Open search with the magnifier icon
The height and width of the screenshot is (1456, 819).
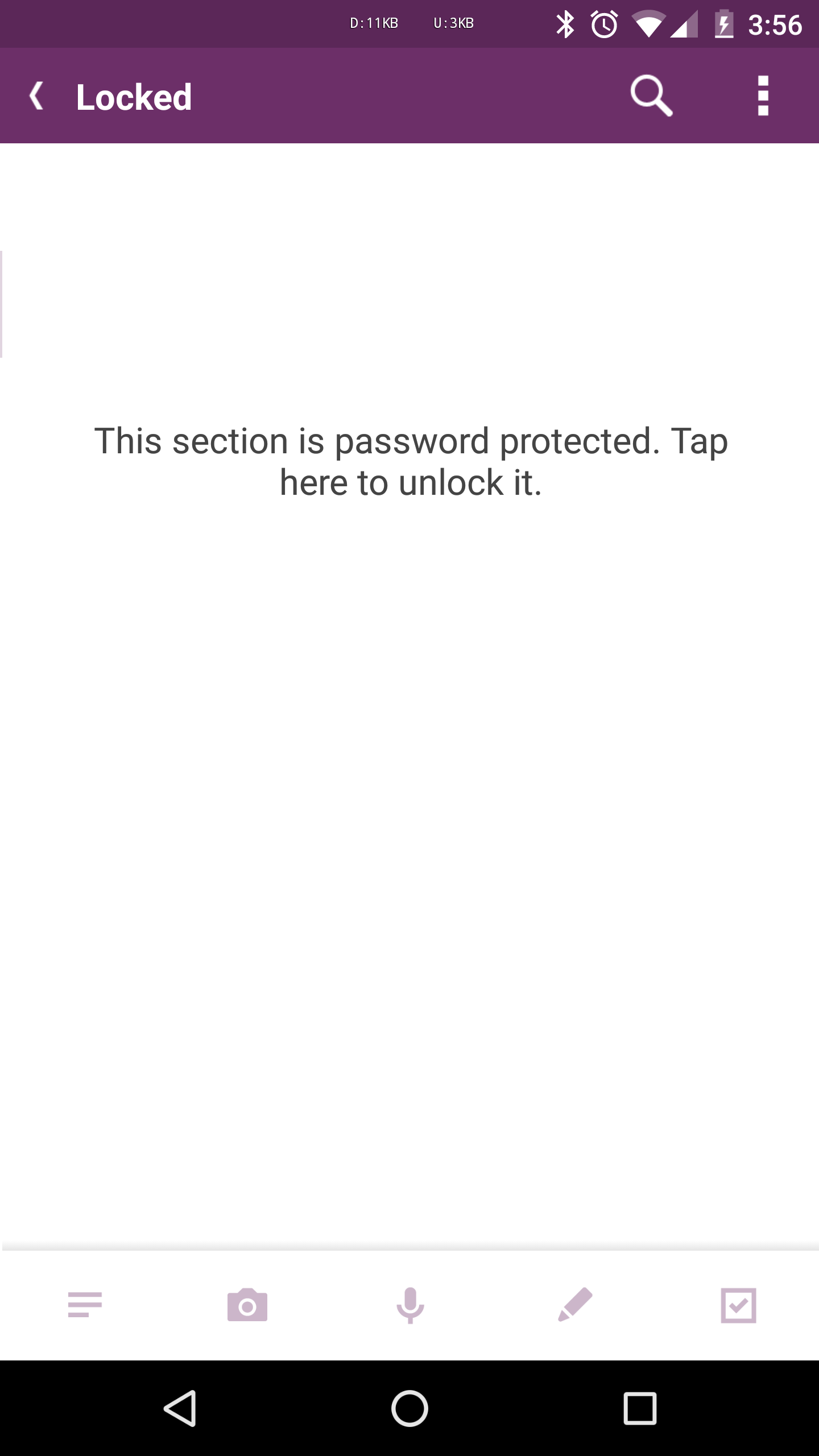(651, 96)
